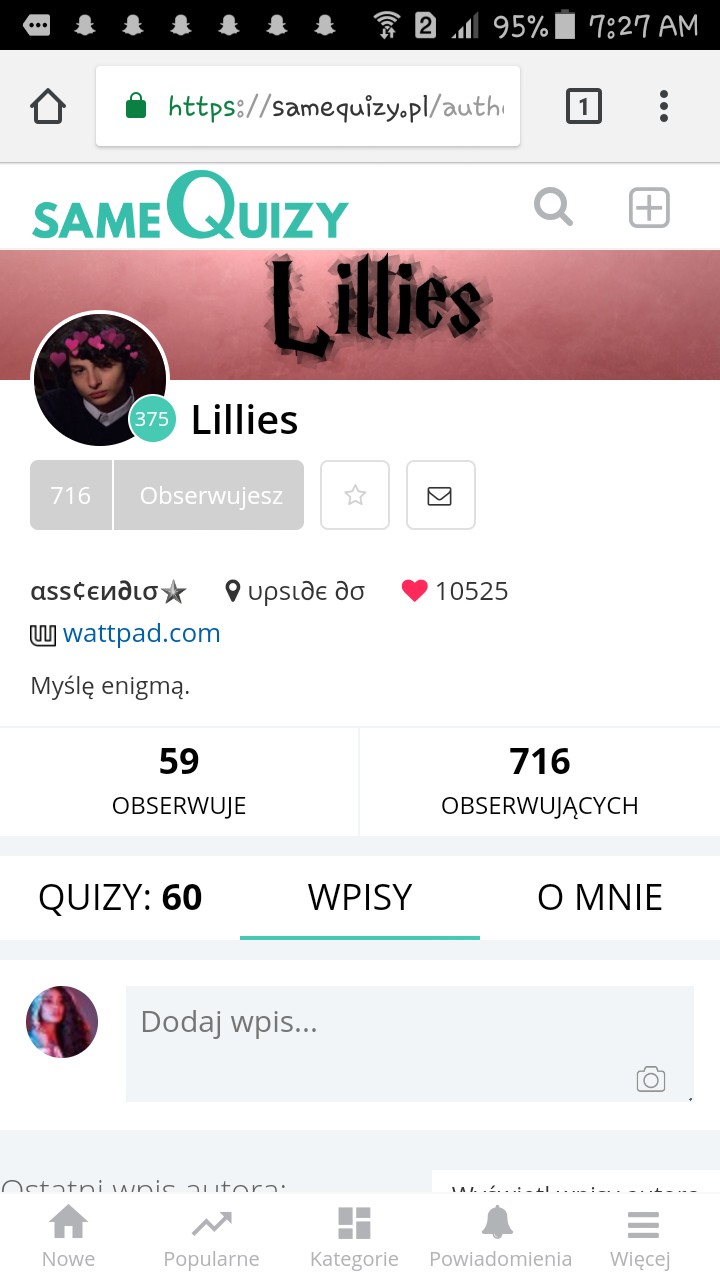View the 59 Obserwuje list
This screenshot has height=1280, width=720.
tap(179, 781)
